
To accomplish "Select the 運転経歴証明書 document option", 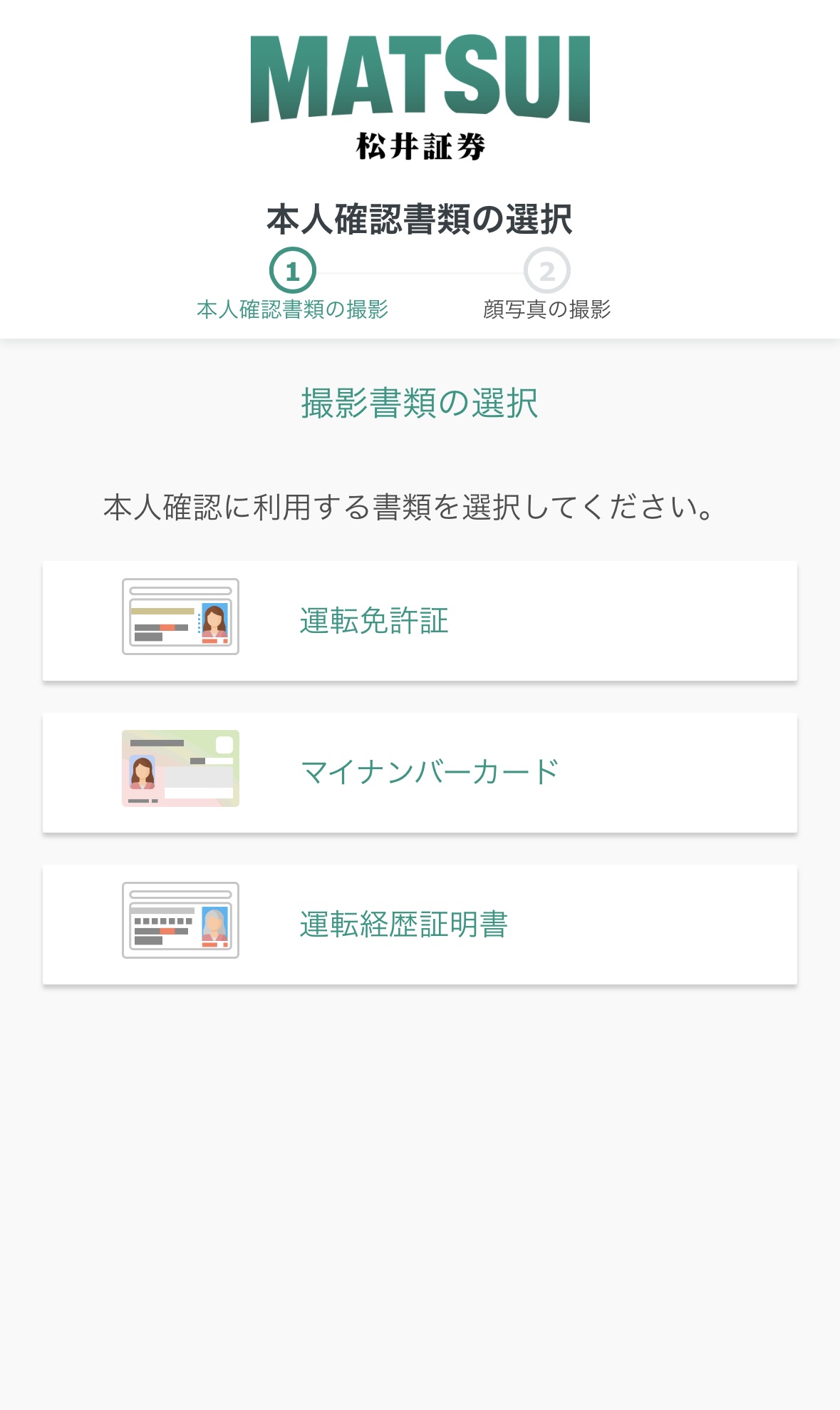I will (x=420, y=925).
